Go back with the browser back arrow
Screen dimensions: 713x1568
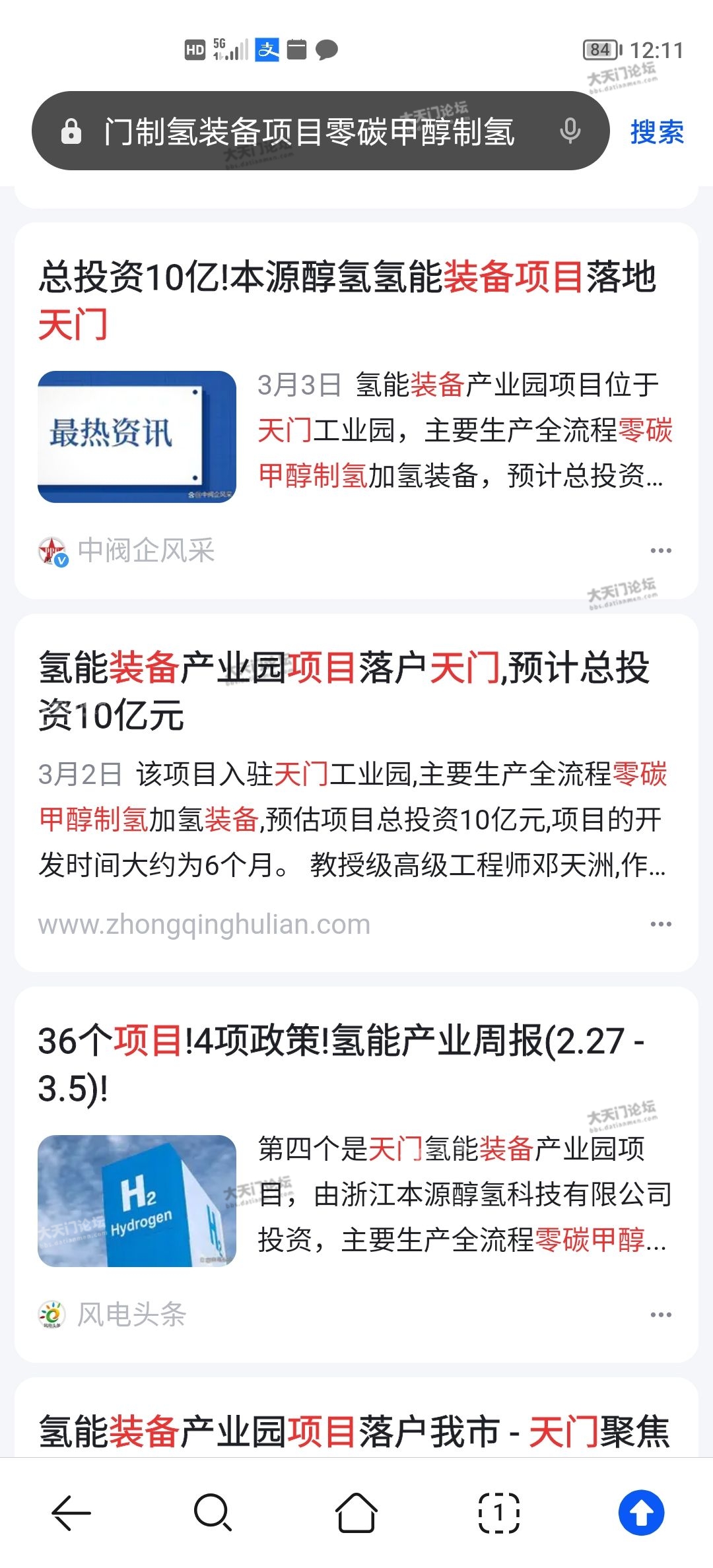[x=71, y=1513]
